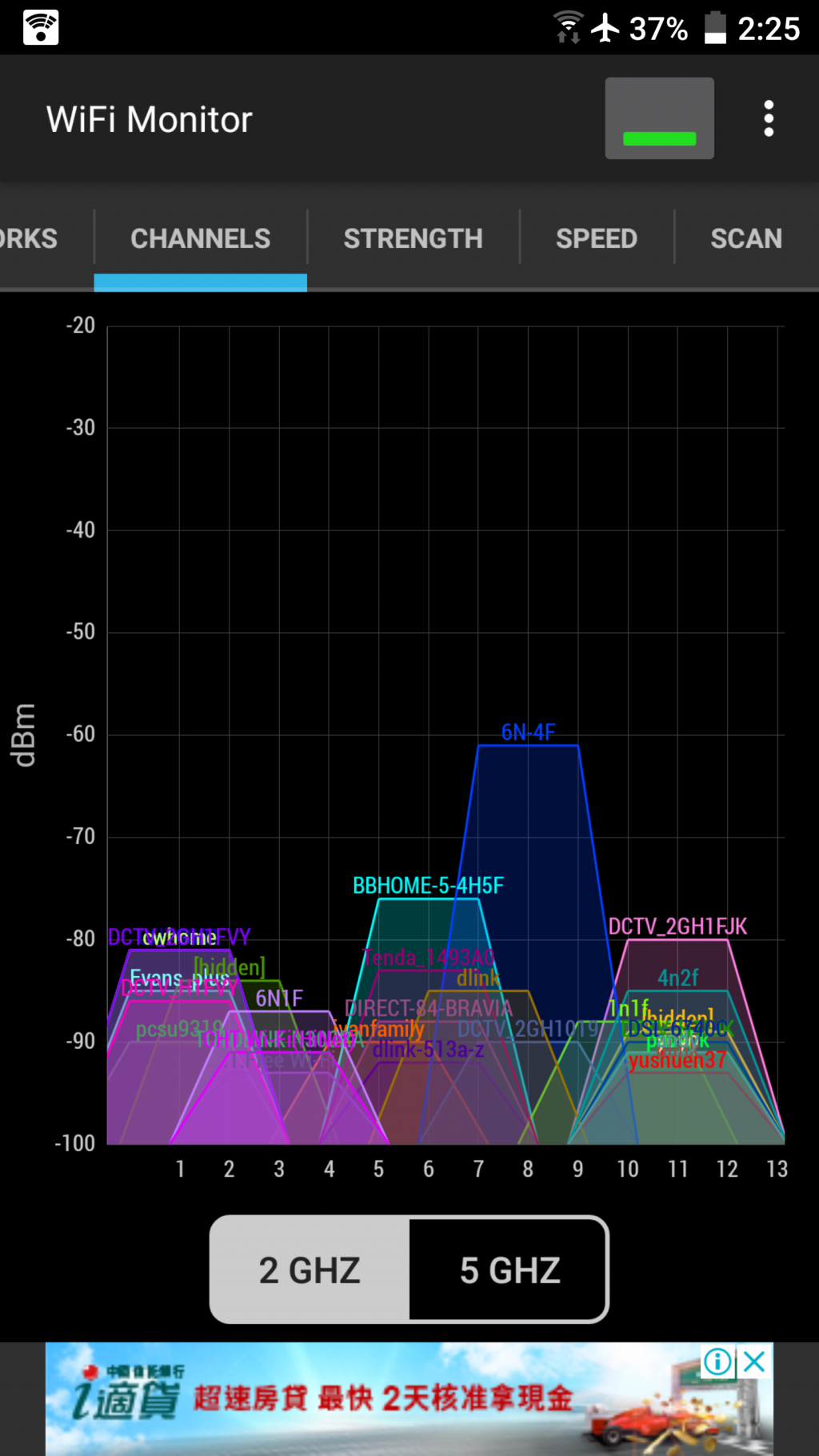Tap the green indicator button in app bar
The width and height of the screenshot is (819, 1456).
[x=659, y=118]
